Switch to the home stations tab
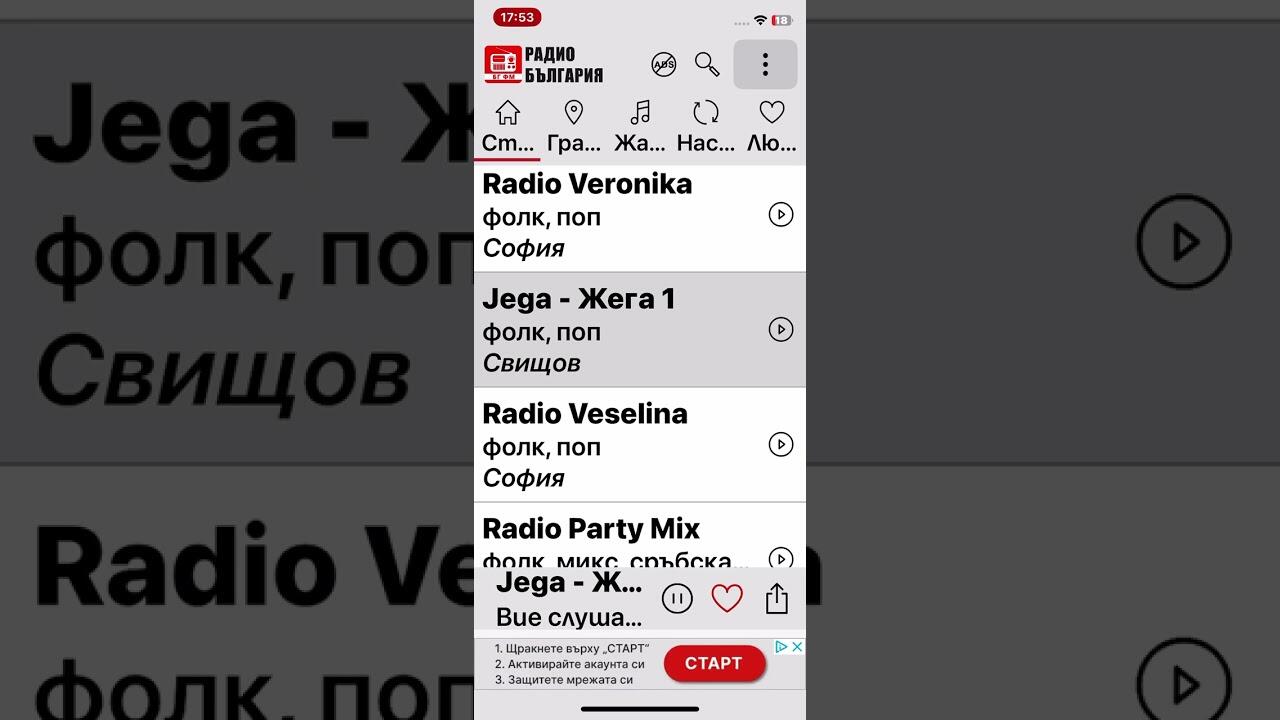The image size is (1280, 720). (508, 126)
